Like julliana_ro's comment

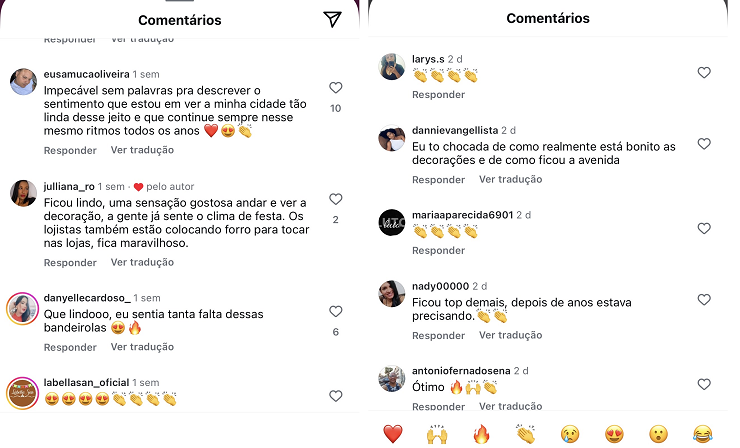click(x=335, y=199)
